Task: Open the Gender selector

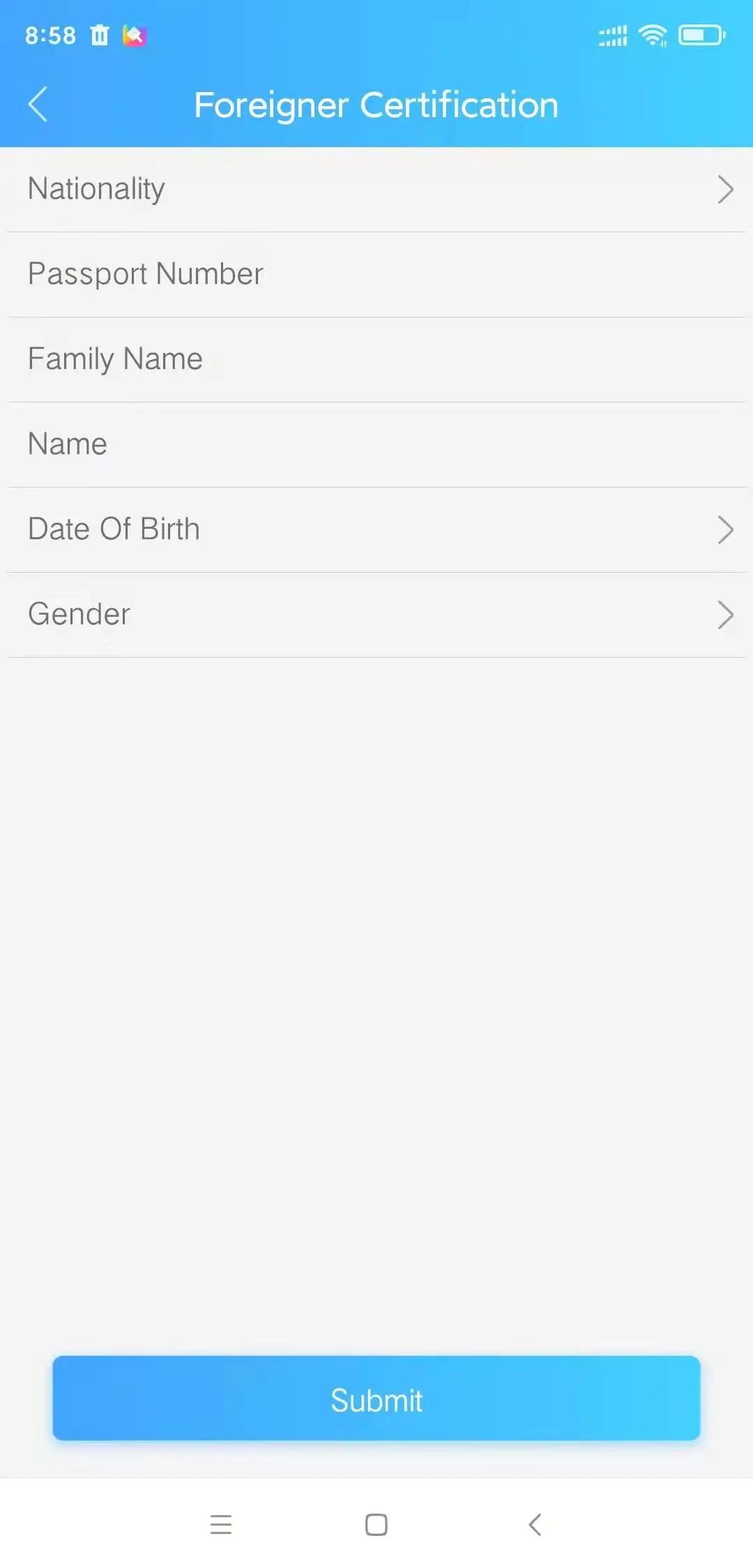Action: (x=376, y=615)
